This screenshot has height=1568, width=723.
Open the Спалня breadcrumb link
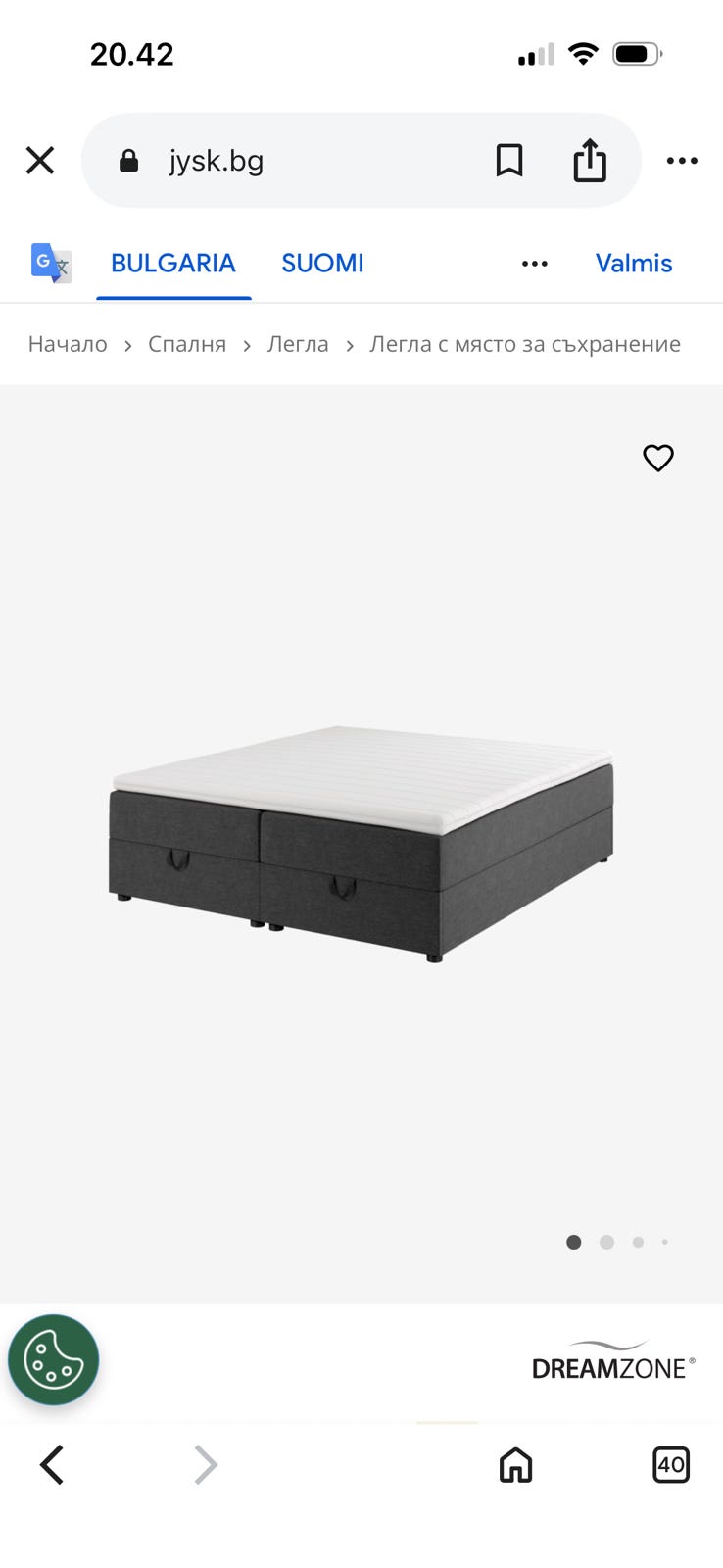click(187, 344)
